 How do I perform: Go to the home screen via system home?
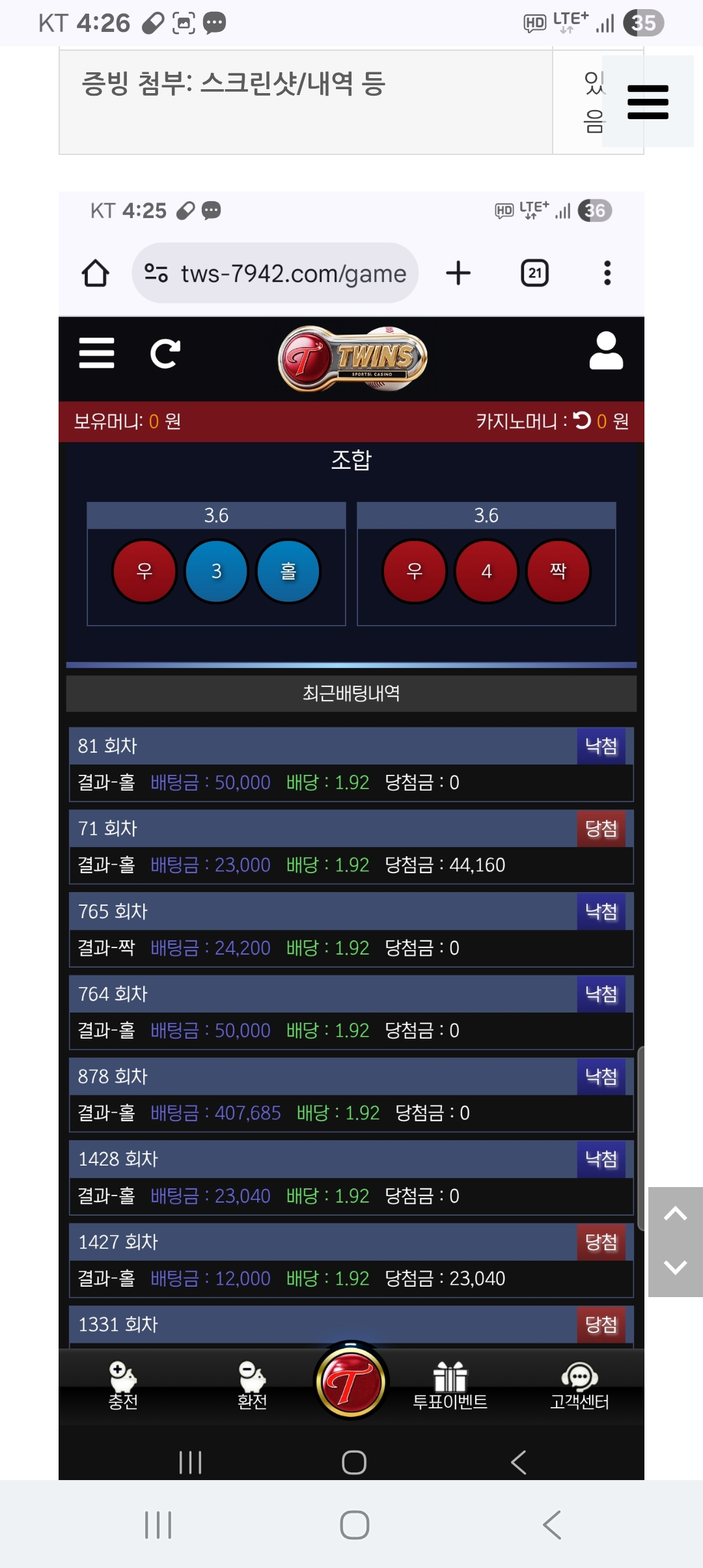[355, 1525]
